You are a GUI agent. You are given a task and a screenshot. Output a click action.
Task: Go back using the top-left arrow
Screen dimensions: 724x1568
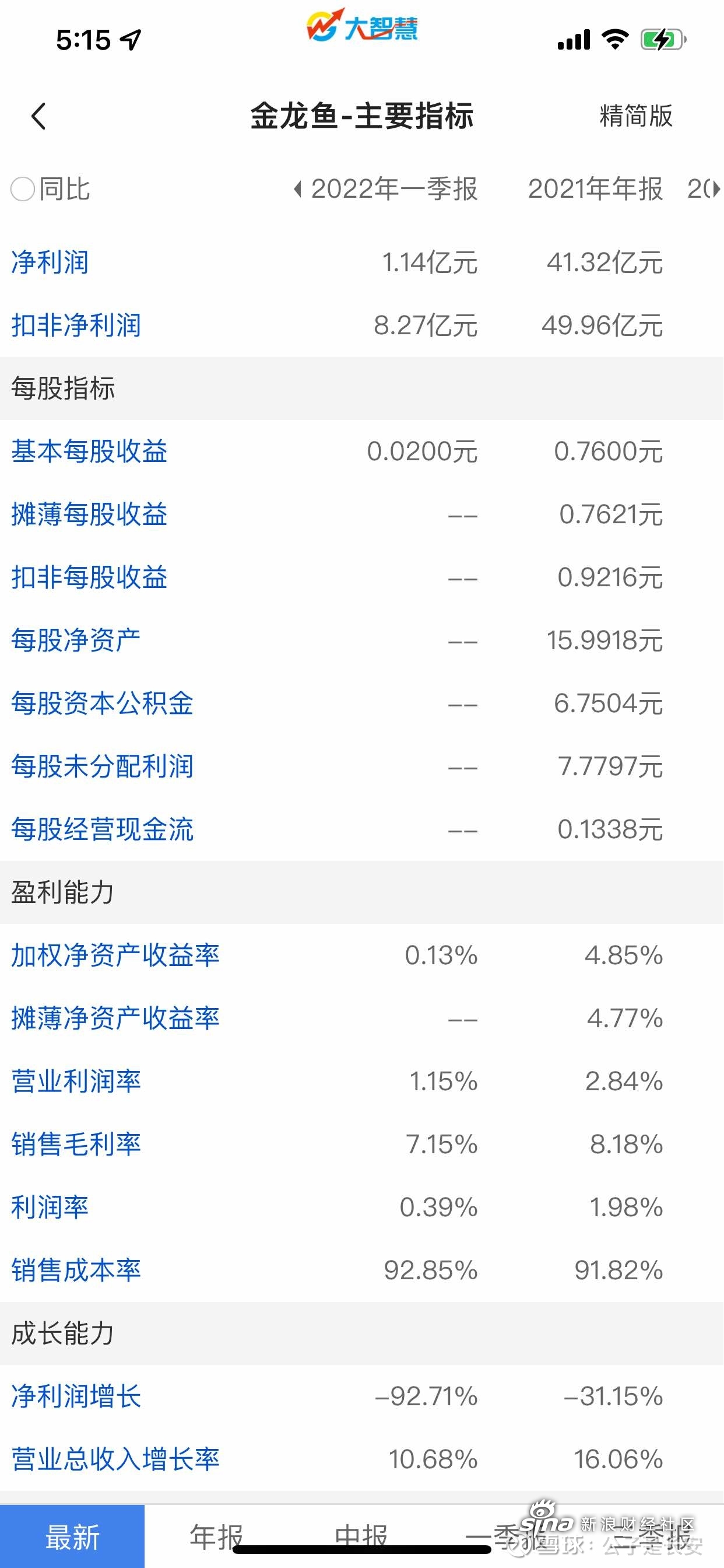click(38, 116)
